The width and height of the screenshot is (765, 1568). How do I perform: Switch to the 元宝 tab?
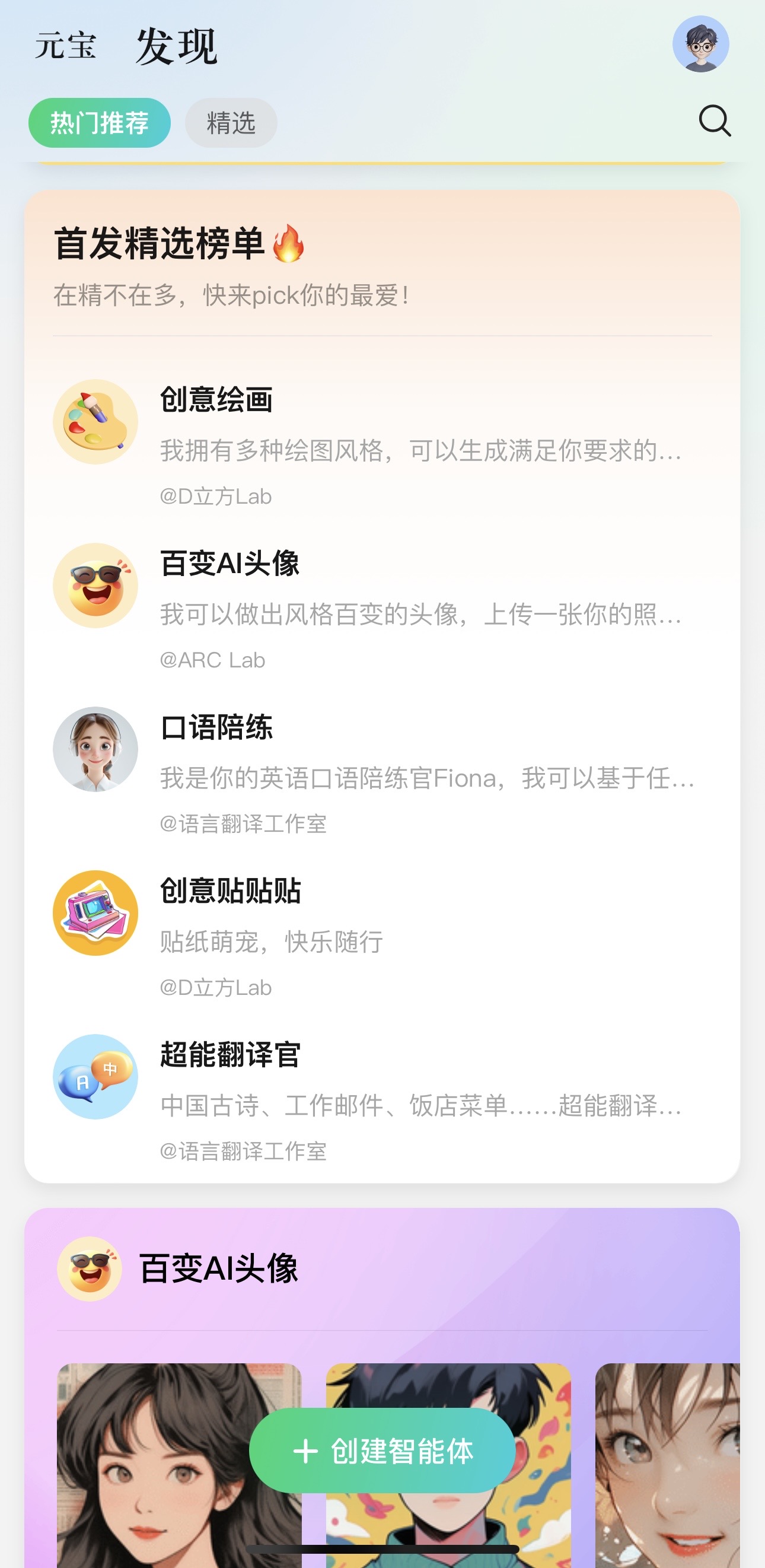pos(65,46)
